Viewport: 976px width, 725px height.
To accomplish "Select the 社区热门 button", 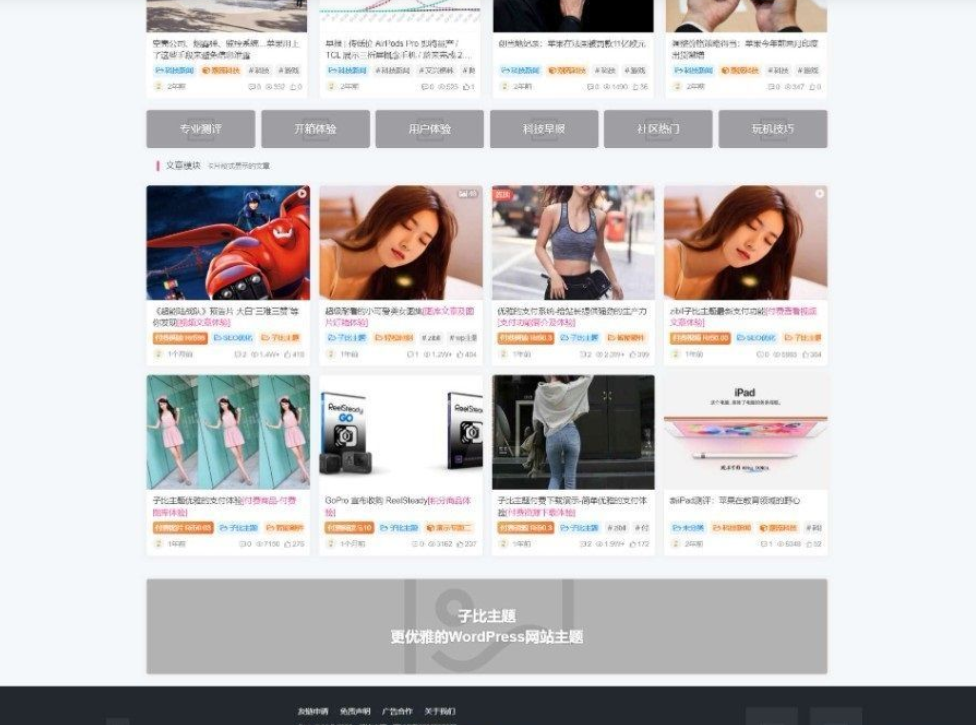I will click(658, 129).
